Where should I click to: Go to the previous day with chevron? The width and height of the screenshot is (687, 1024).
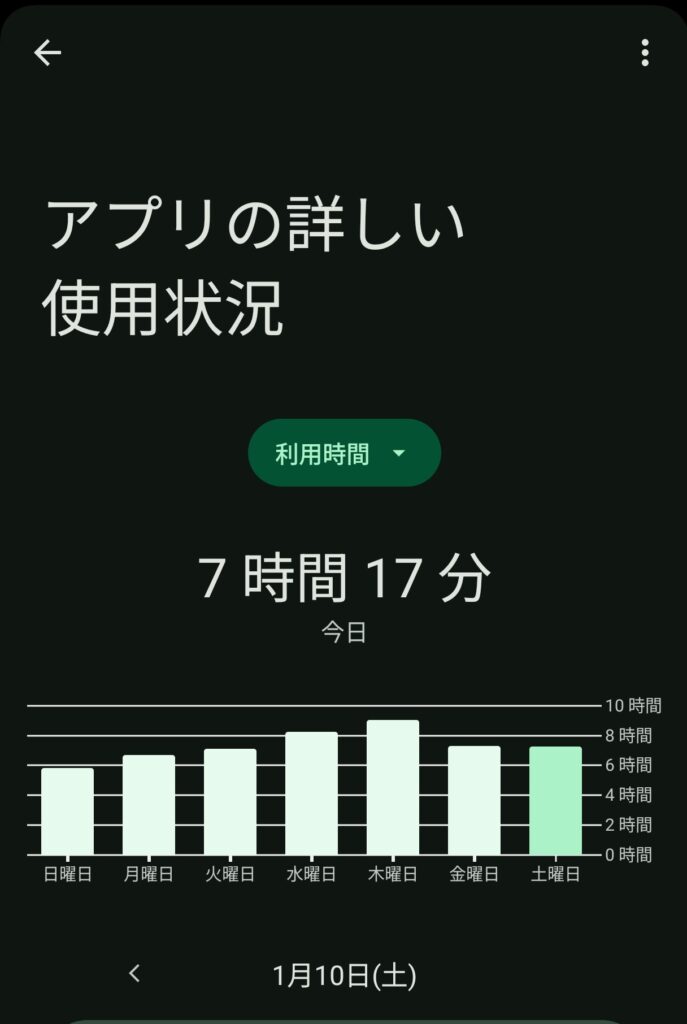[135, 974]
